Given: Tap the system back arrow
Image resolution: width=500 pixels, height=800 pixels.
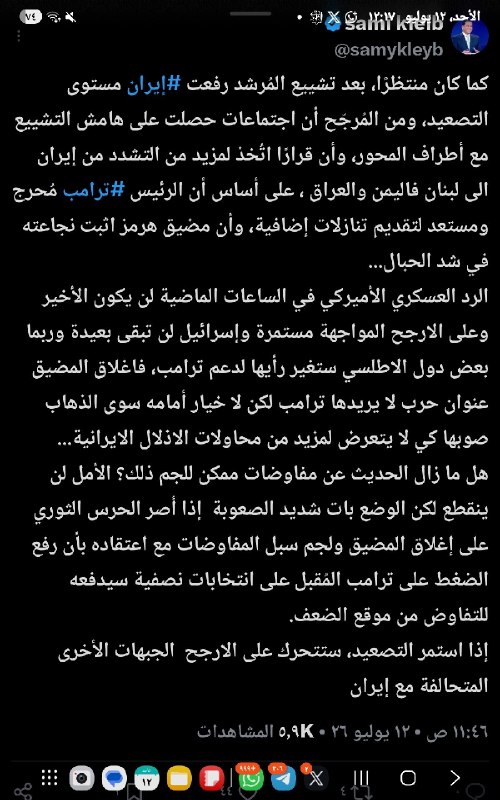Looking at the screenshot, I should point(455,778).
